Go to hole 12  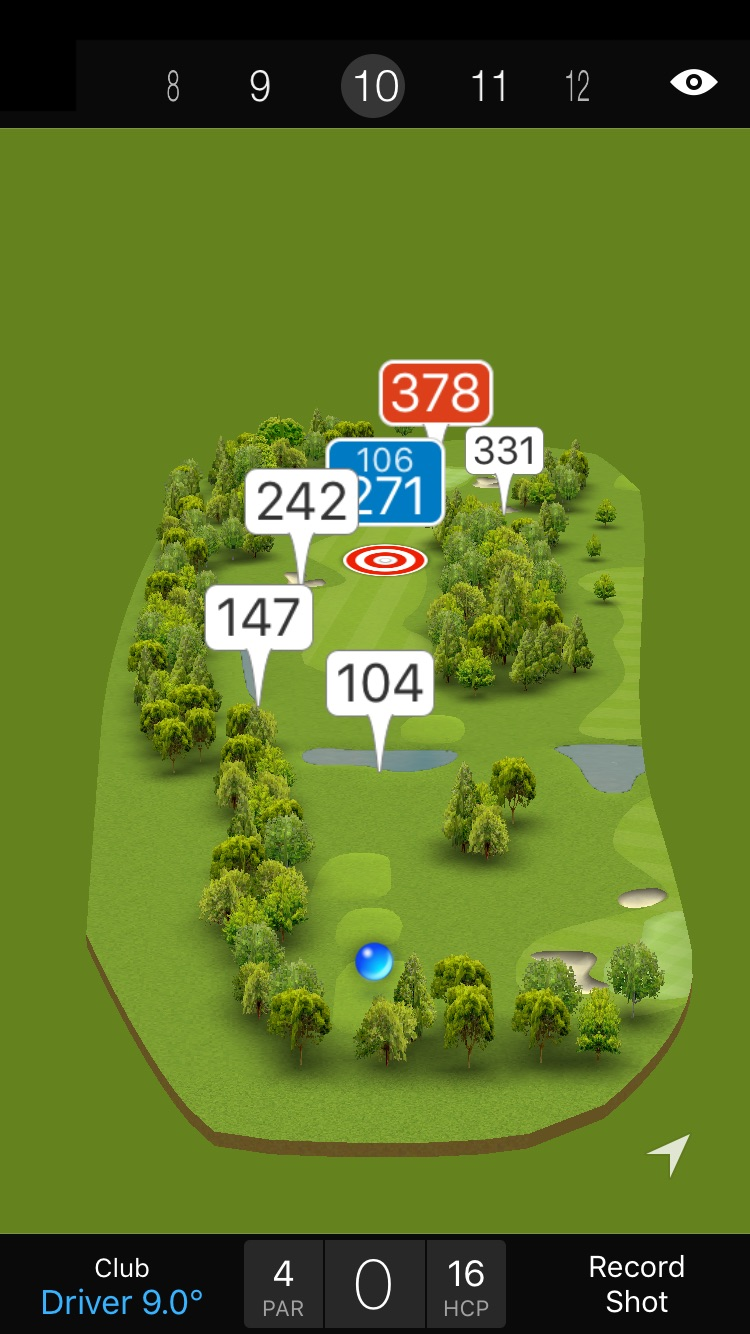(577, 87)
